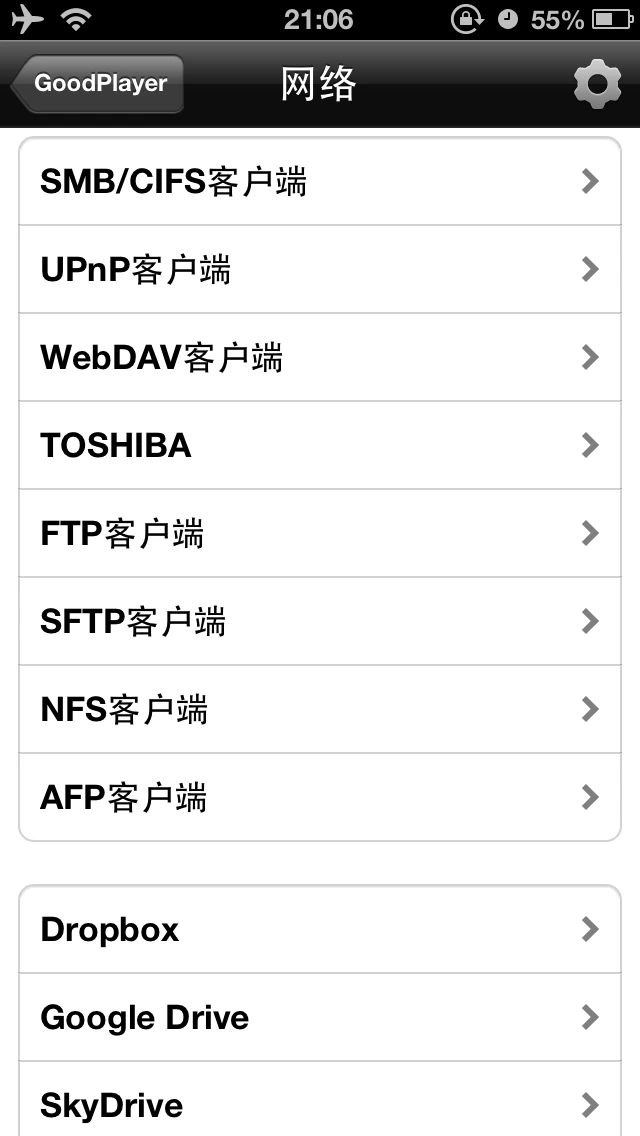Open WebDAV客户端
Image resolution: width=640 pixels, height=1136 pixels.
[320, 357]
